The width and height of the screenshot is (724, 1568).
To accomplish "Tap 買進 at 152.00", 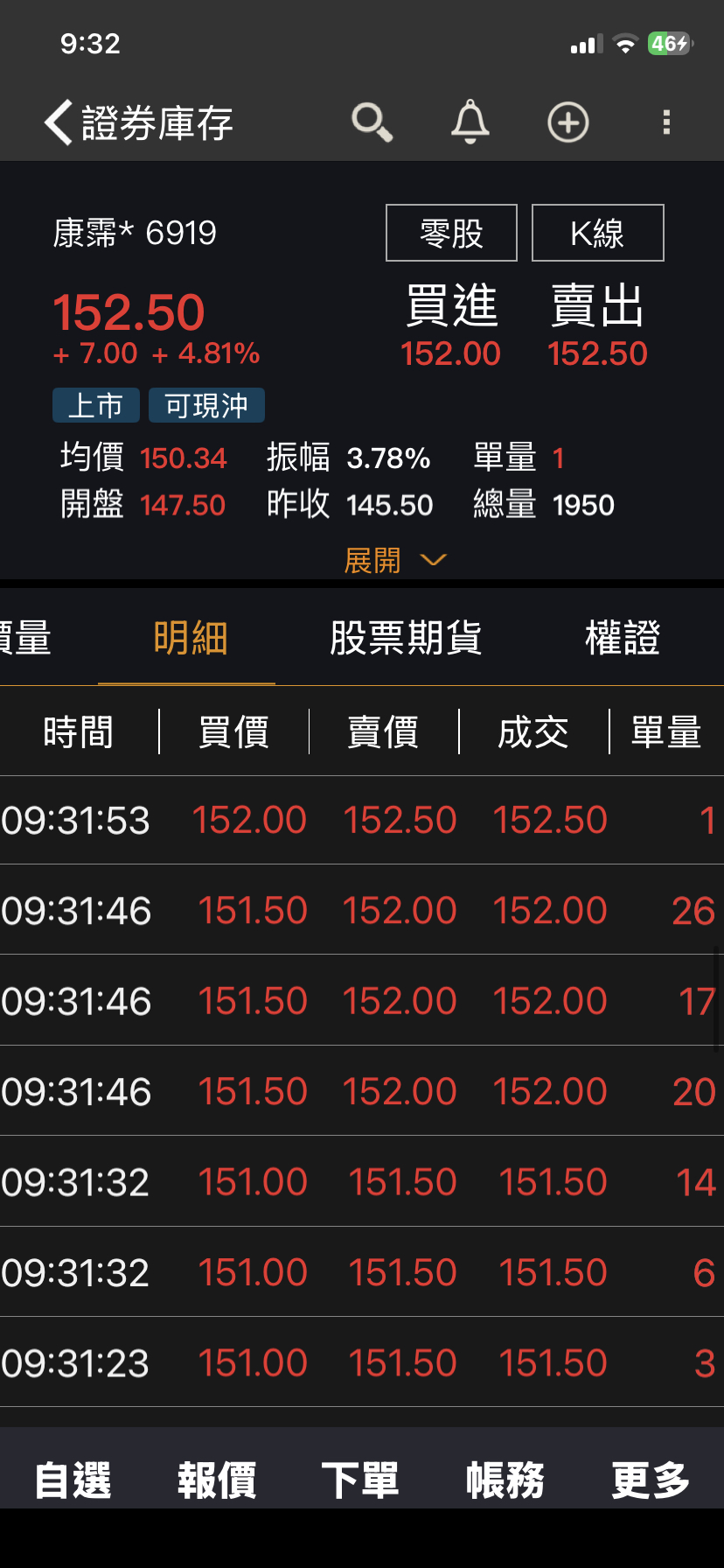I will click(x=451, y=327).
